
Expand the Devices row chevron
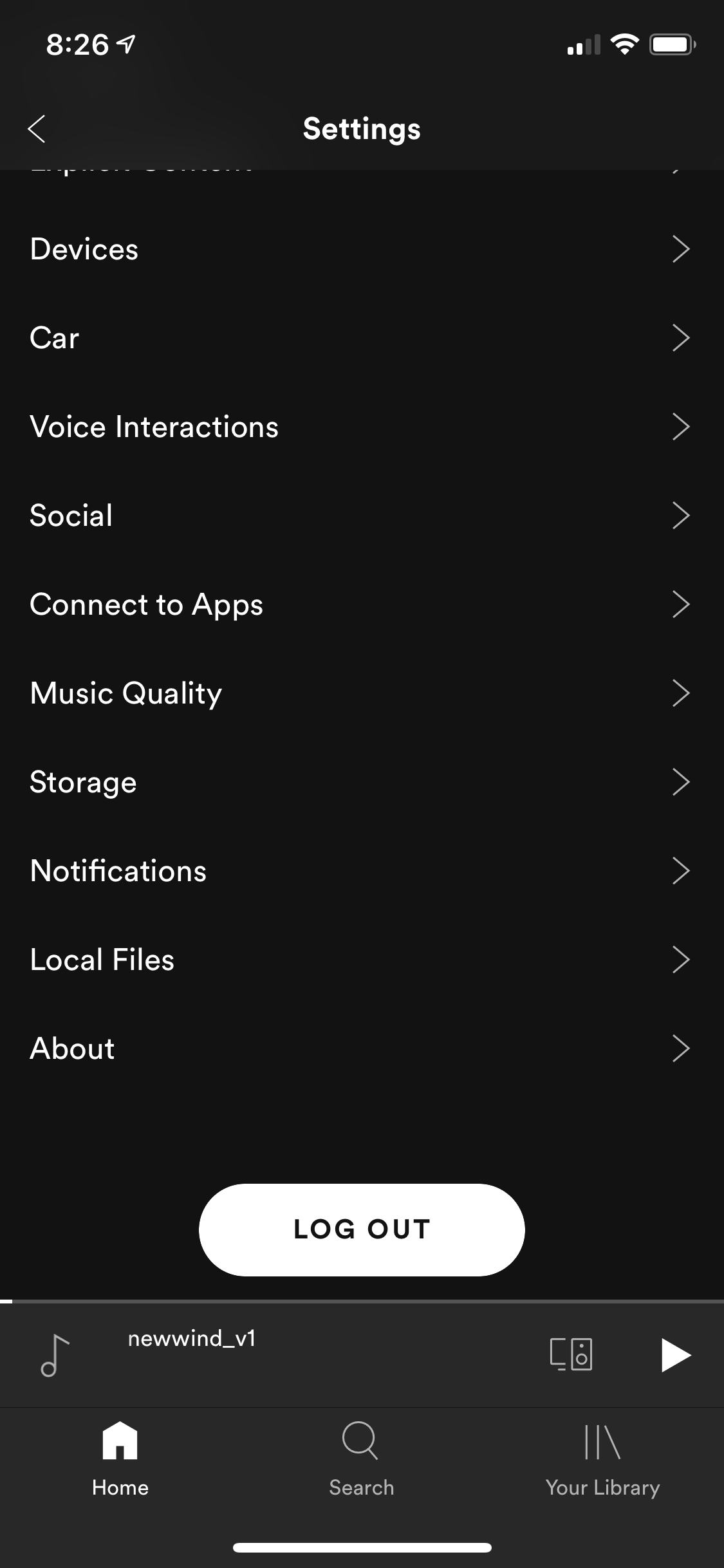pyautogui.click(x=682, y=248)
